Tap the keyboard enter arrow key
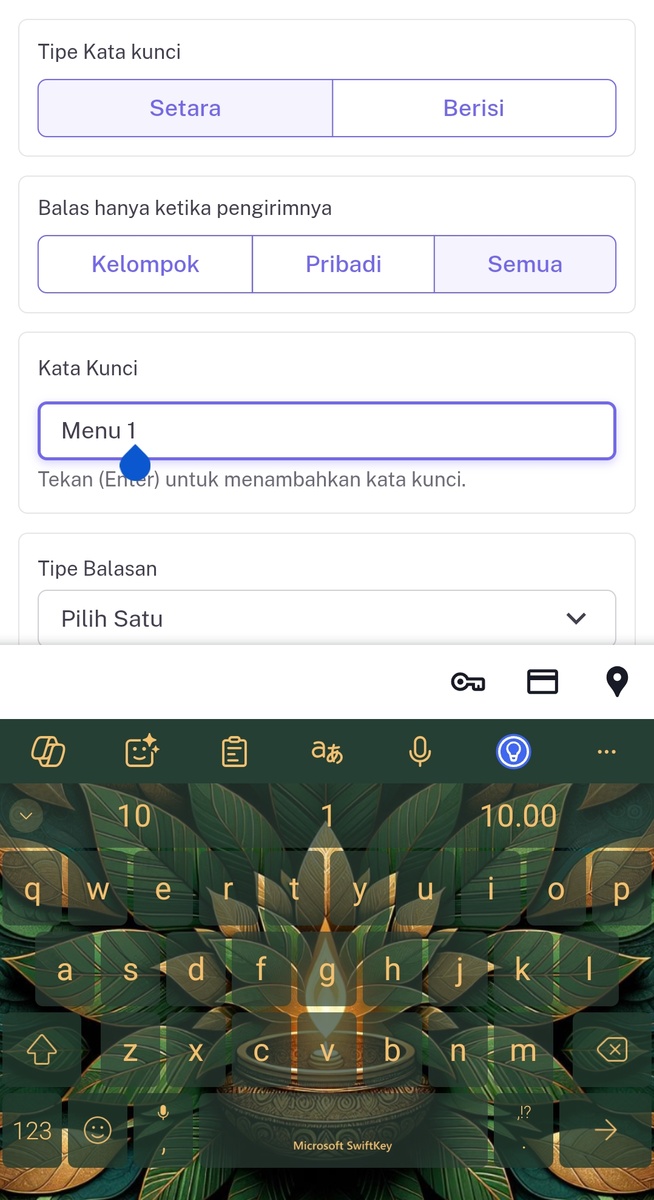Image resolution: width=654 pixels, height=1200 pixels. click(x=605, y=1131)
